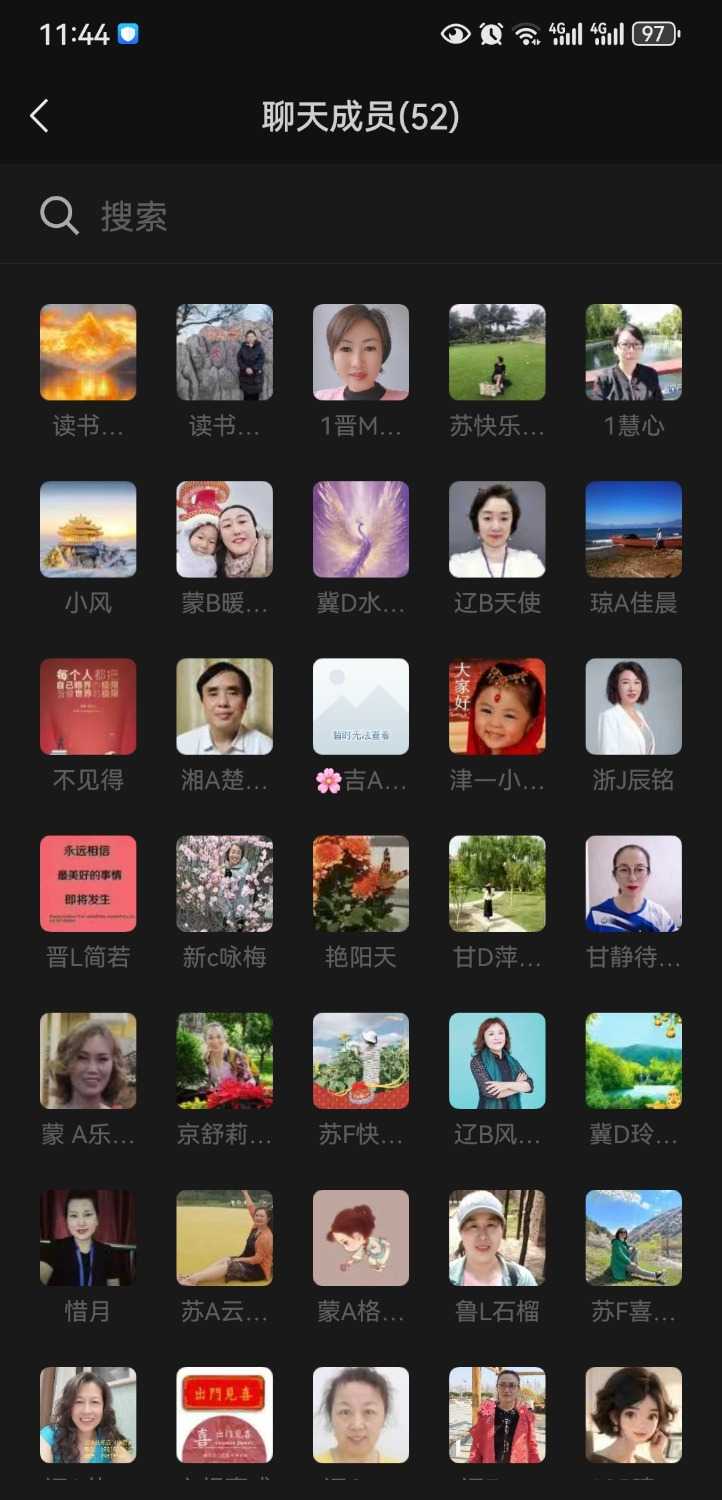
Task: Go back from the chat members list
Action: click(40, 117)
